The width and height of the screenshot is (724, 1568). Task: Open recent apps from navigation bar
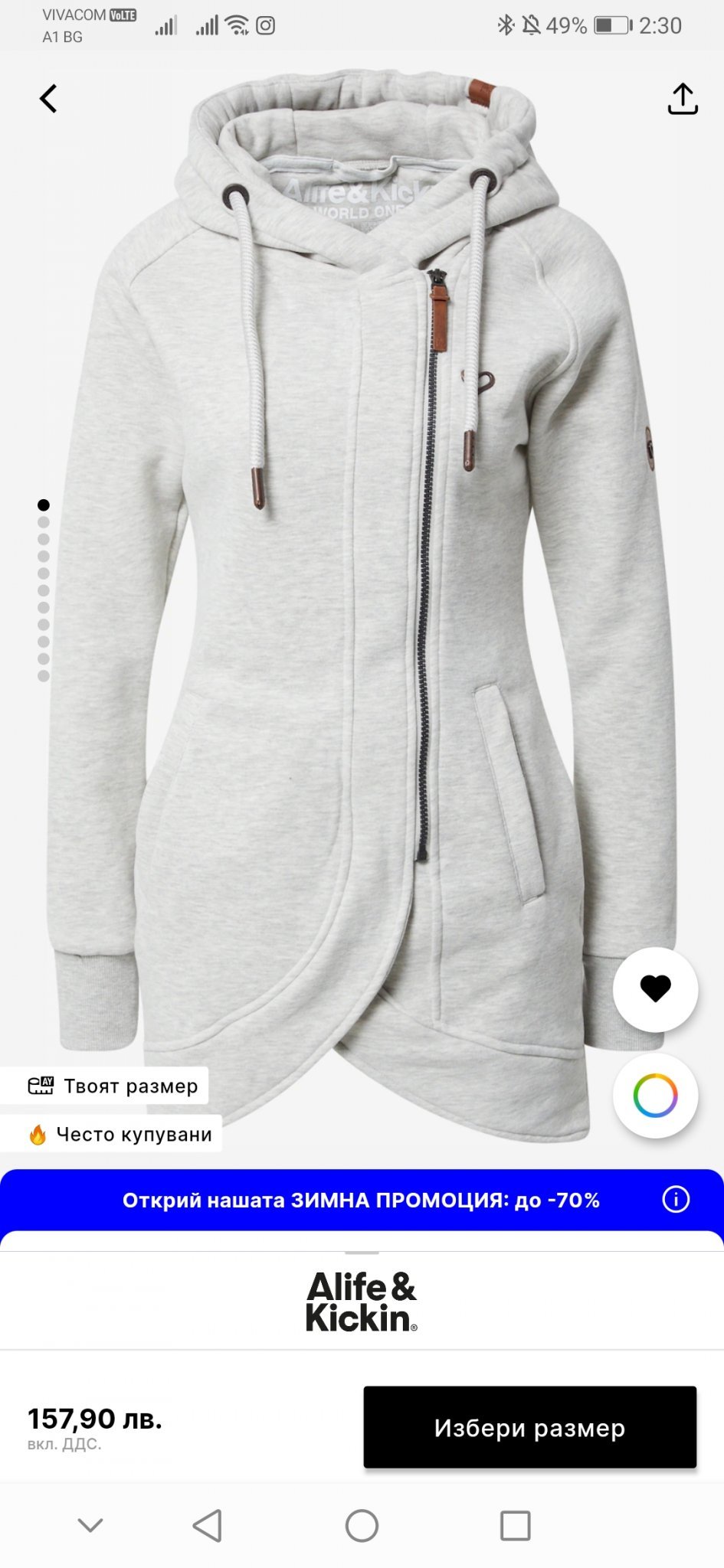(515, 1525)
